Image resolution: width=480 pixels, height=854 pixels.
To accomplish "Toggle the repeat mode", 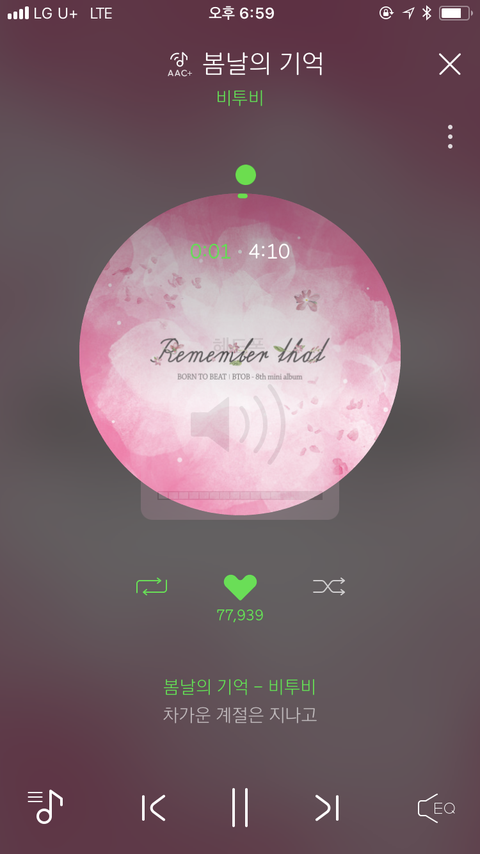I will 151,587.
